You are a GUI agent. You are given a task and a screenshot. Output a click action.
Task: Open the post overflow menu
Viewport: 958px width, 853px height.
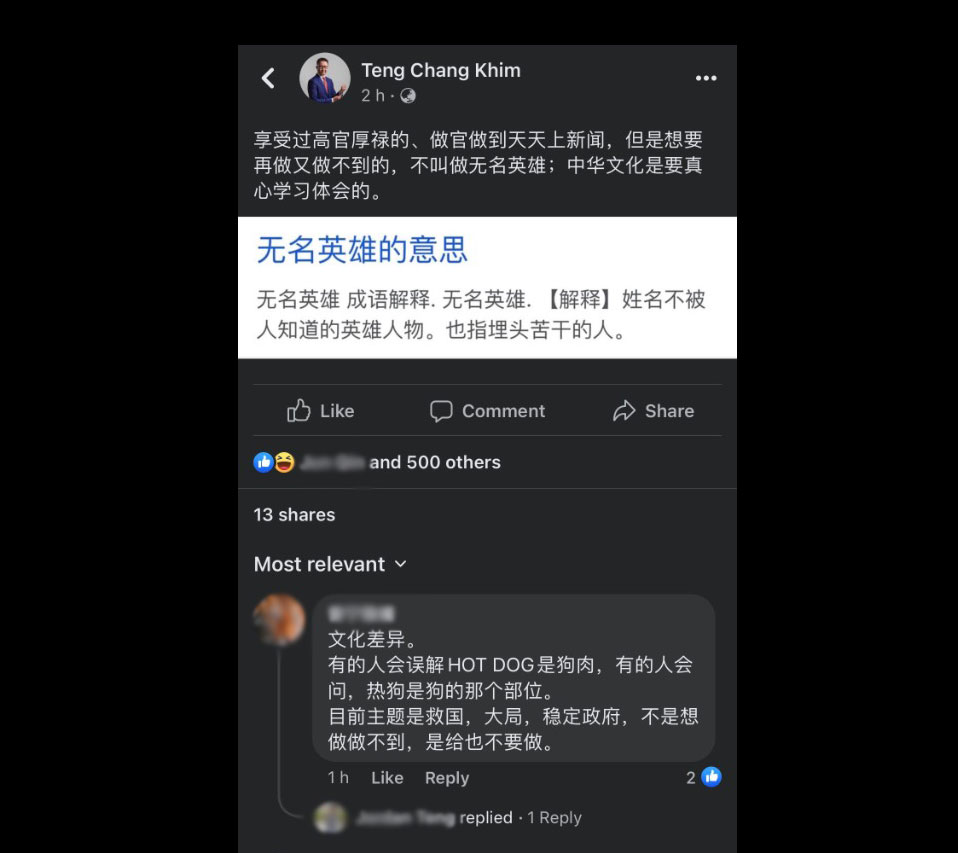tap(706, 79)
